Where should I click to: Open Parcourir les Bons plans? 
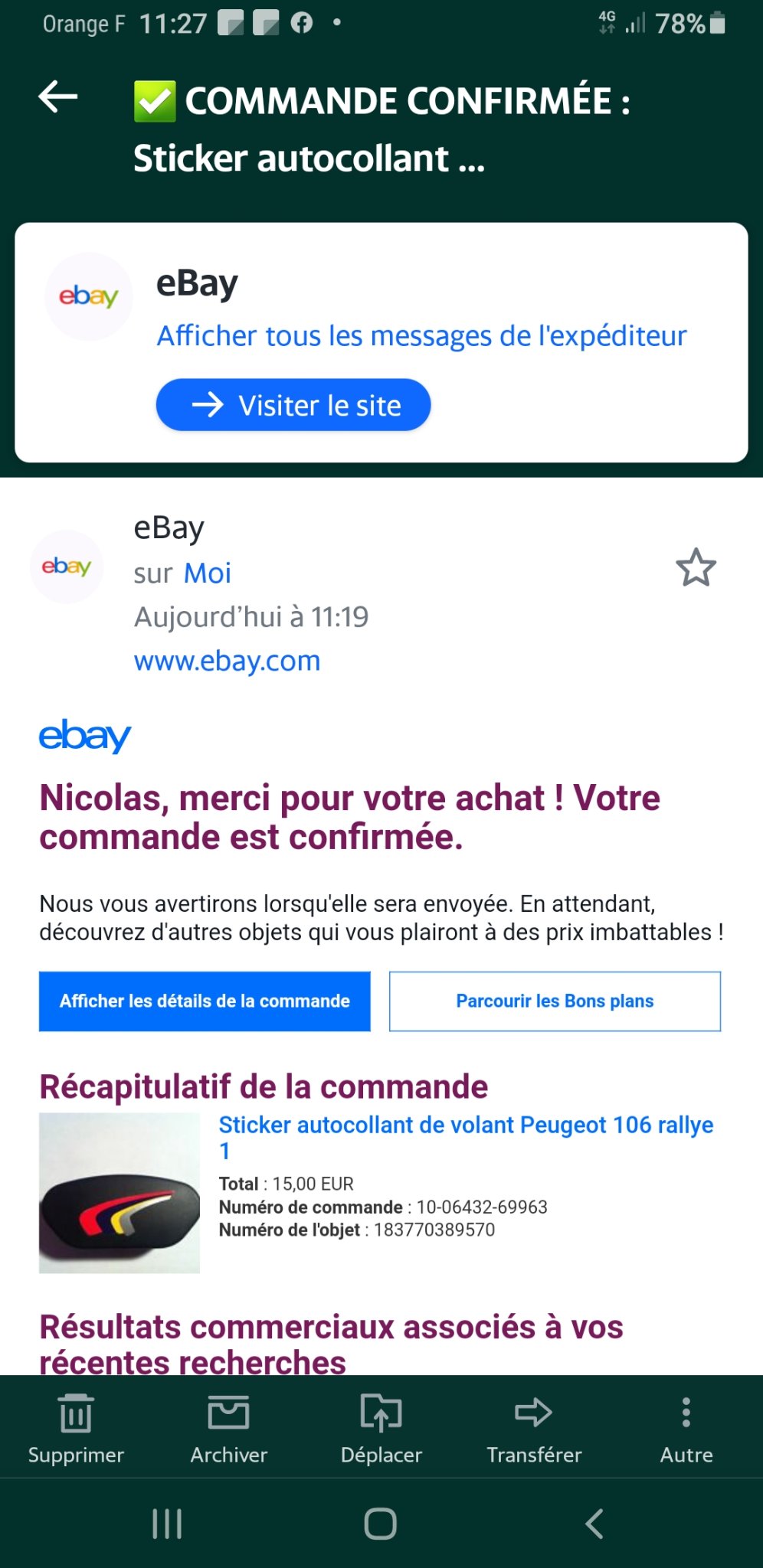pos(555,1001)
